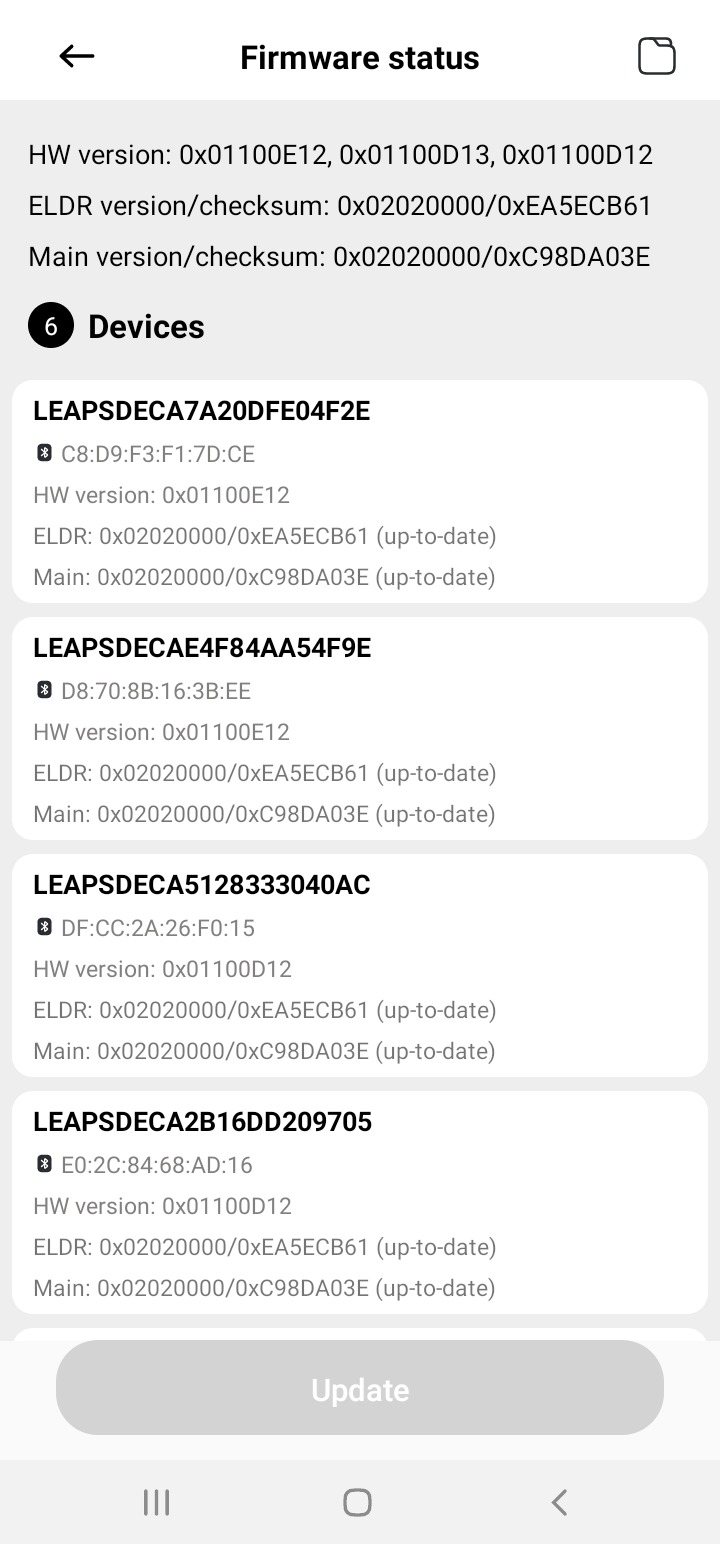The image size is (720, 1544).
Task: Tap the Update button
Action: click(x=360, y=1388)
